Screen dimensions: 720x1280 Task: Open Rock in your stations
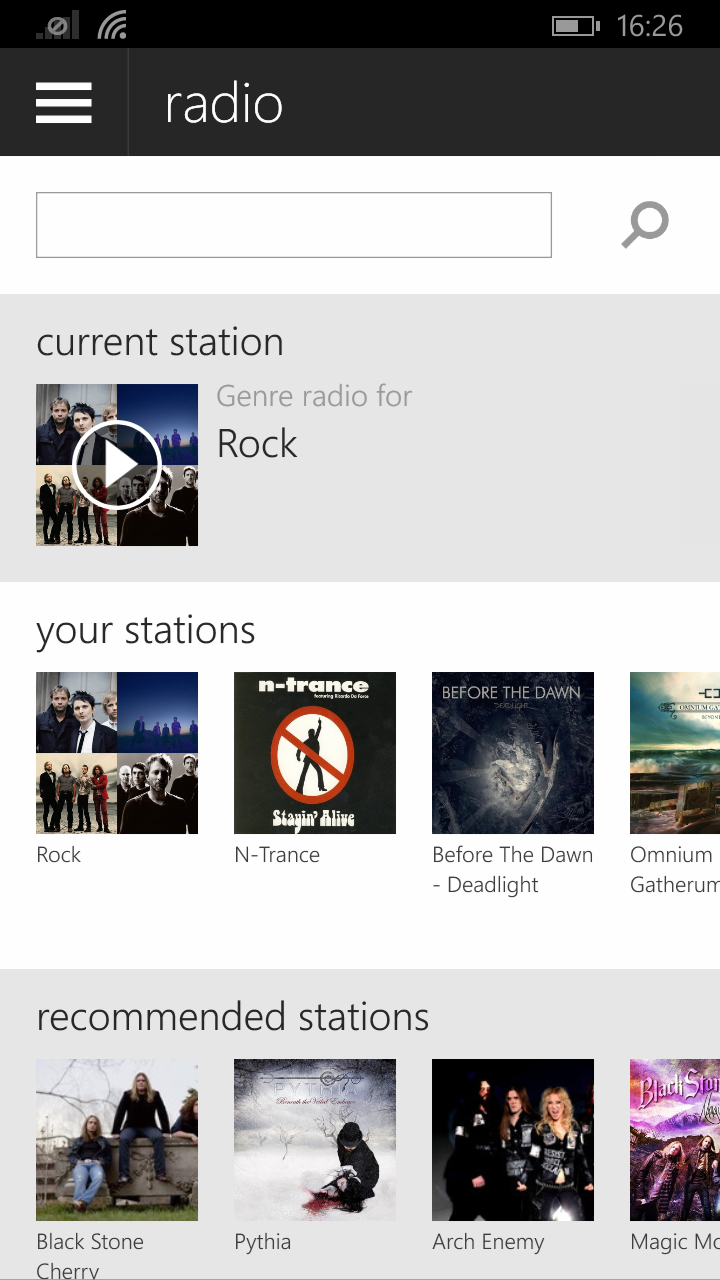(117, 753)
